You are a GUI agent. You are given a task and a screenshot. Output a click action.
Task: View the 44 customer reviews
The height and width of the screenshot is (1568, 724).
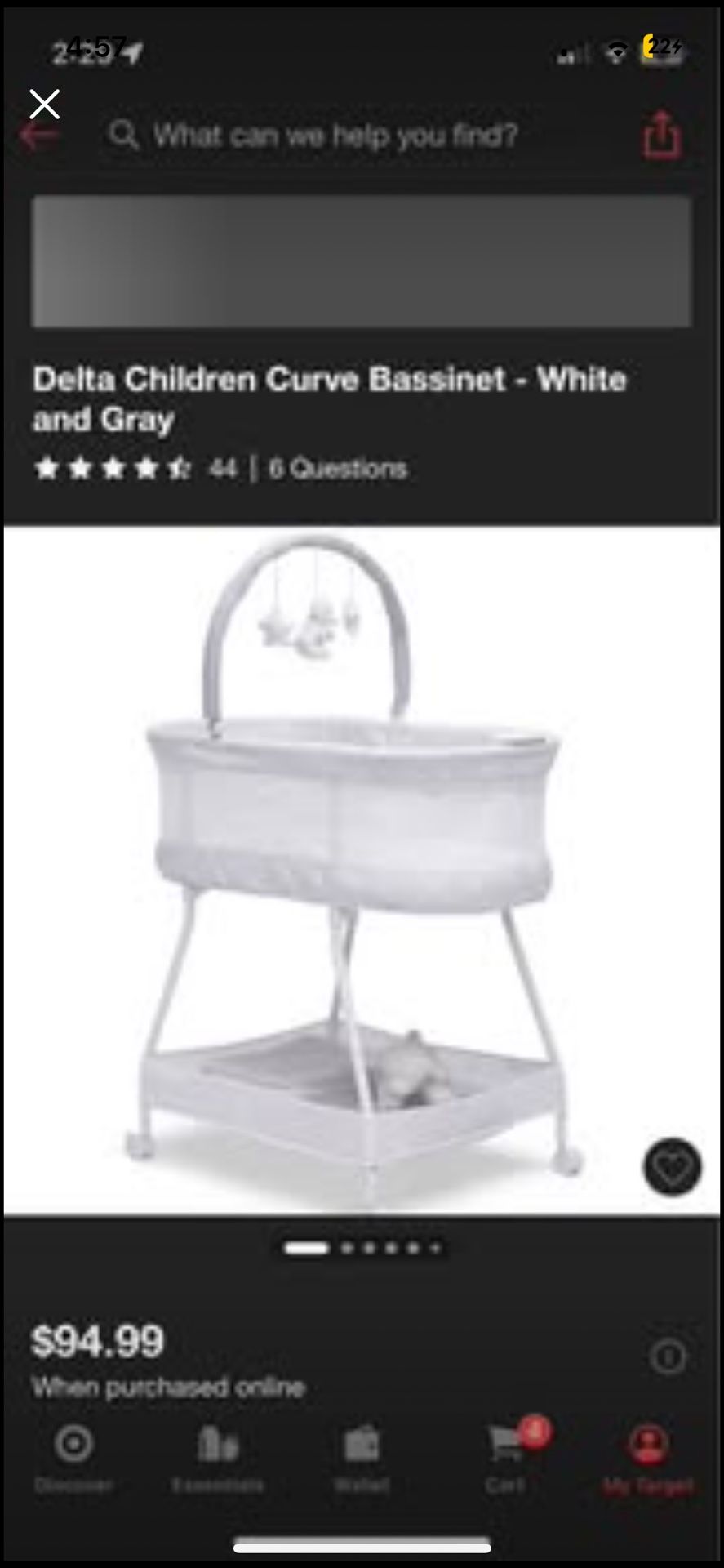221,469
